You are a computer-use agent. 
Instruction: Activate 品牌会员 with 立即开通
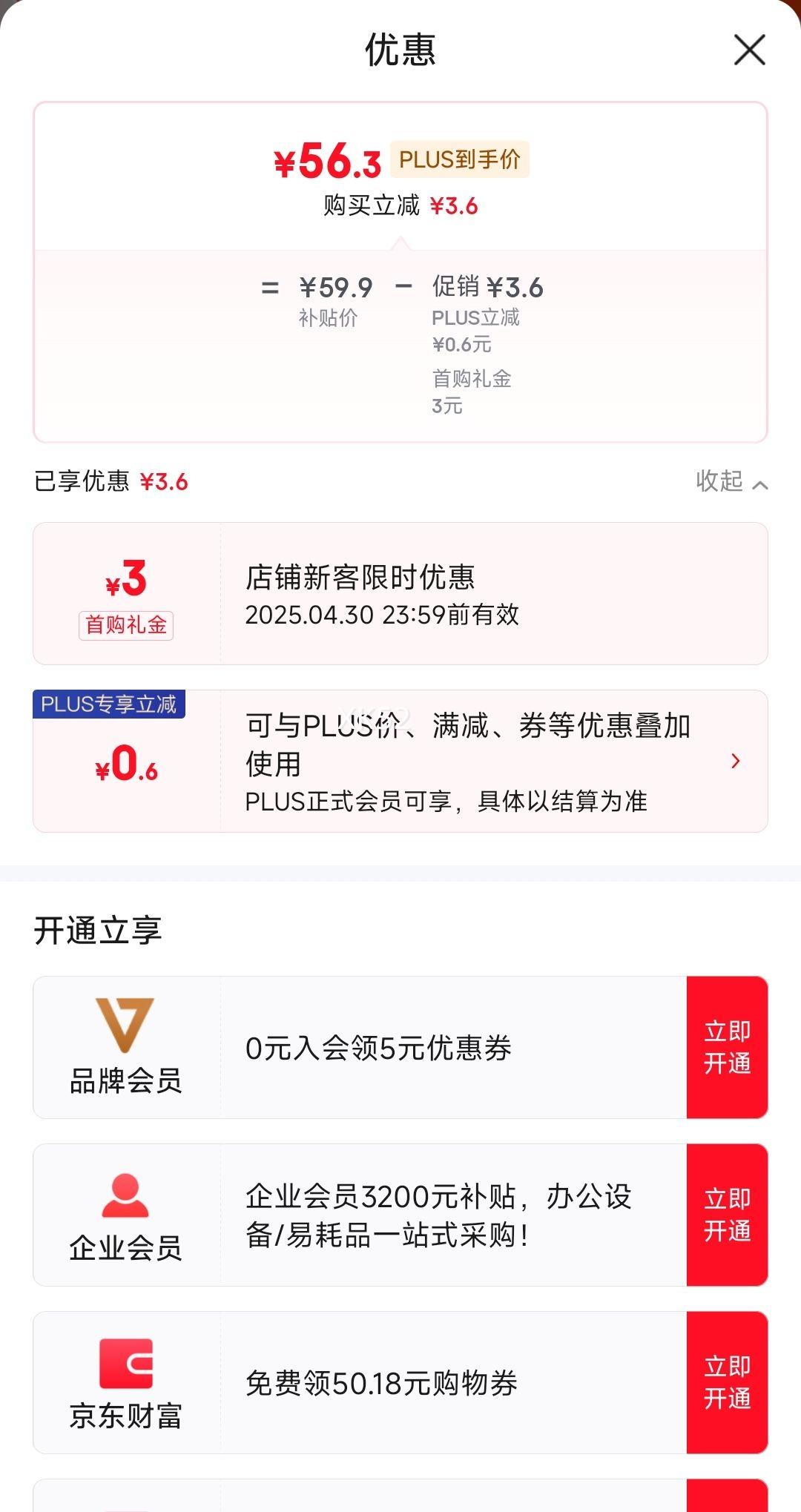point(727,1047)
